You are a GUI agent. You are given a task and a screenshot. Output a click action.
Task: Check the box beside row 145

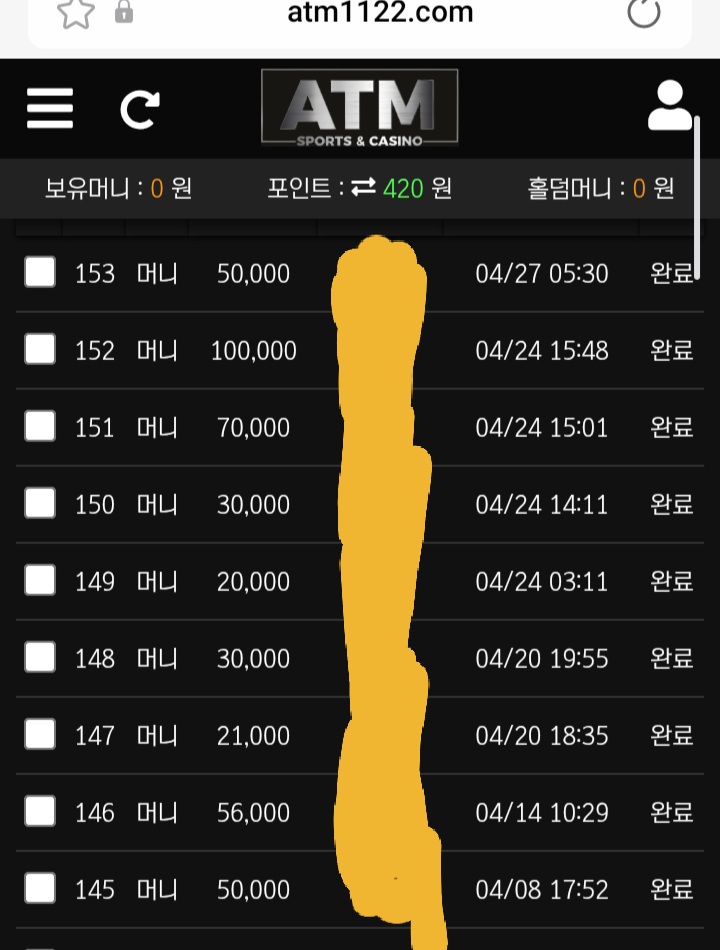click(x=40, y=888)
